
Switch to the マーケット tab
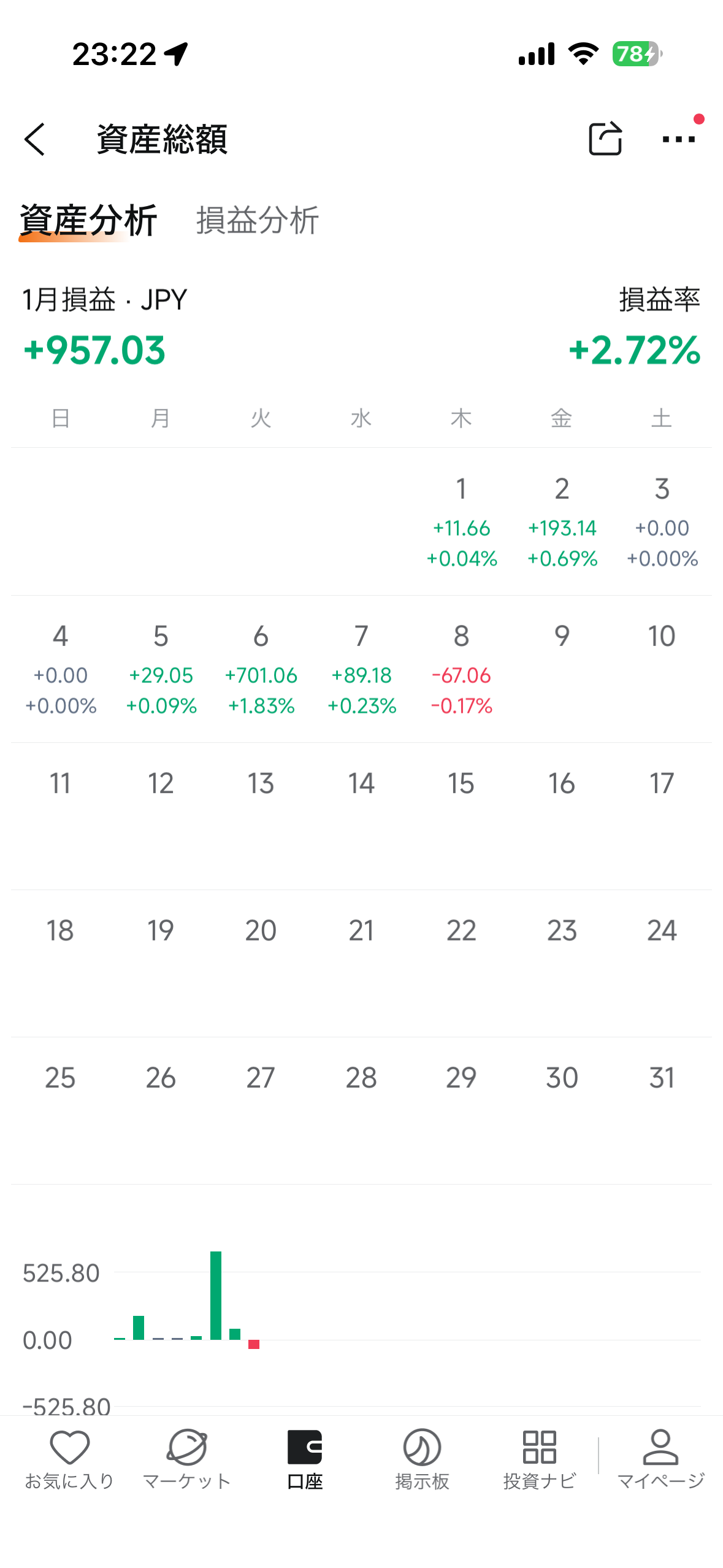[186, 1459]
